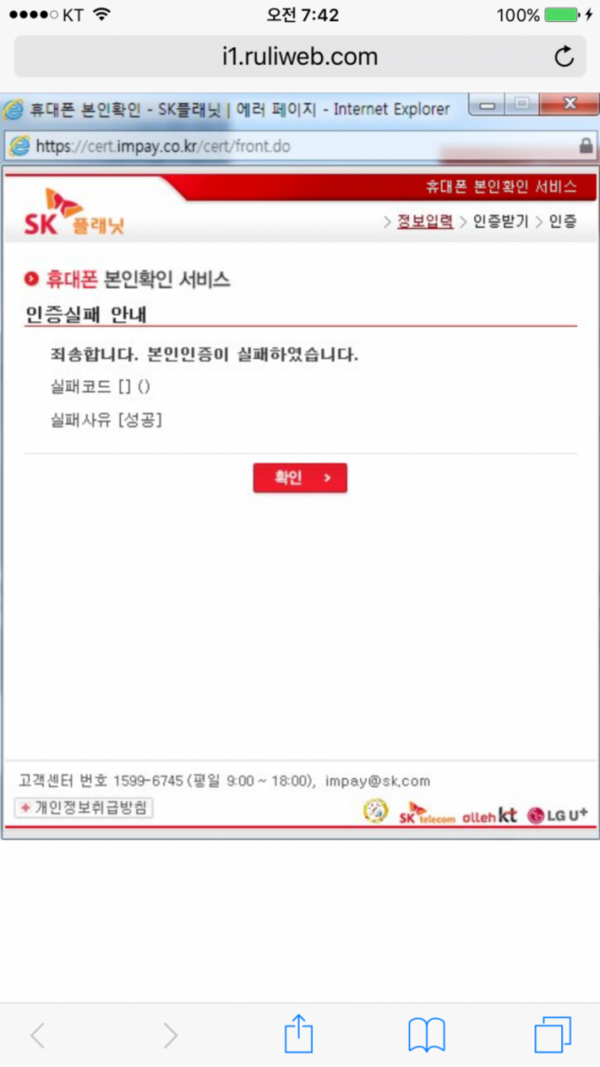Open the Safari share sheet
This screenshot has width=600, height=1067.
299,1034
